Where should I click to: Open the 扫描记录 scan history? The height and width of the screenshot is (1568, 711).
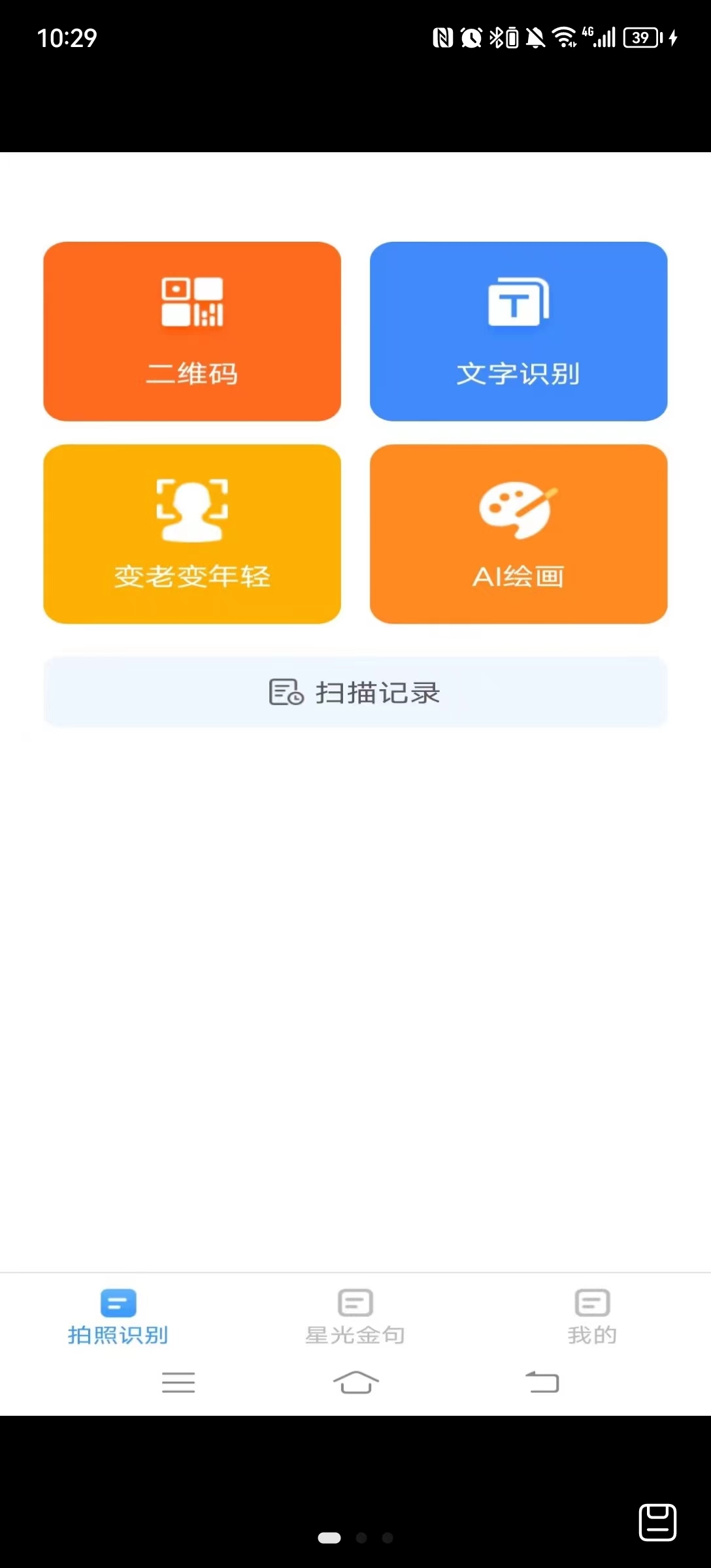[x=355, y=693]
